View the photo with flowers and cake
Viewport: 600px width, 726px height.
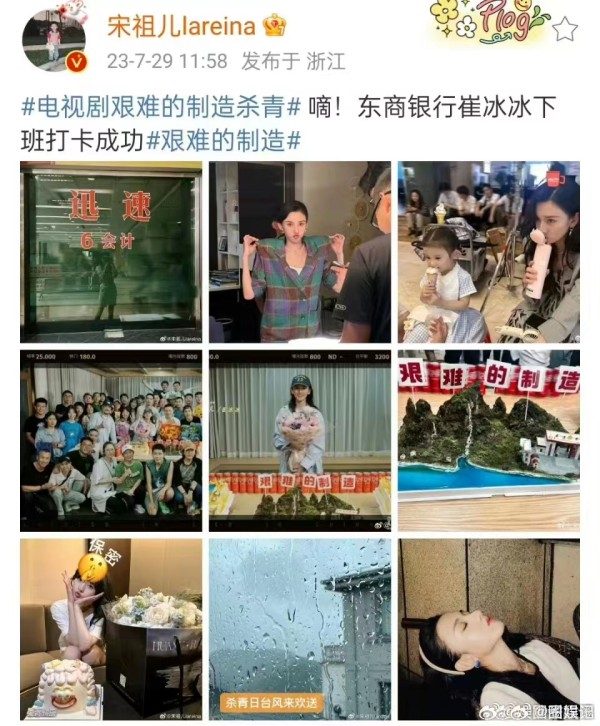coord(111,628)
